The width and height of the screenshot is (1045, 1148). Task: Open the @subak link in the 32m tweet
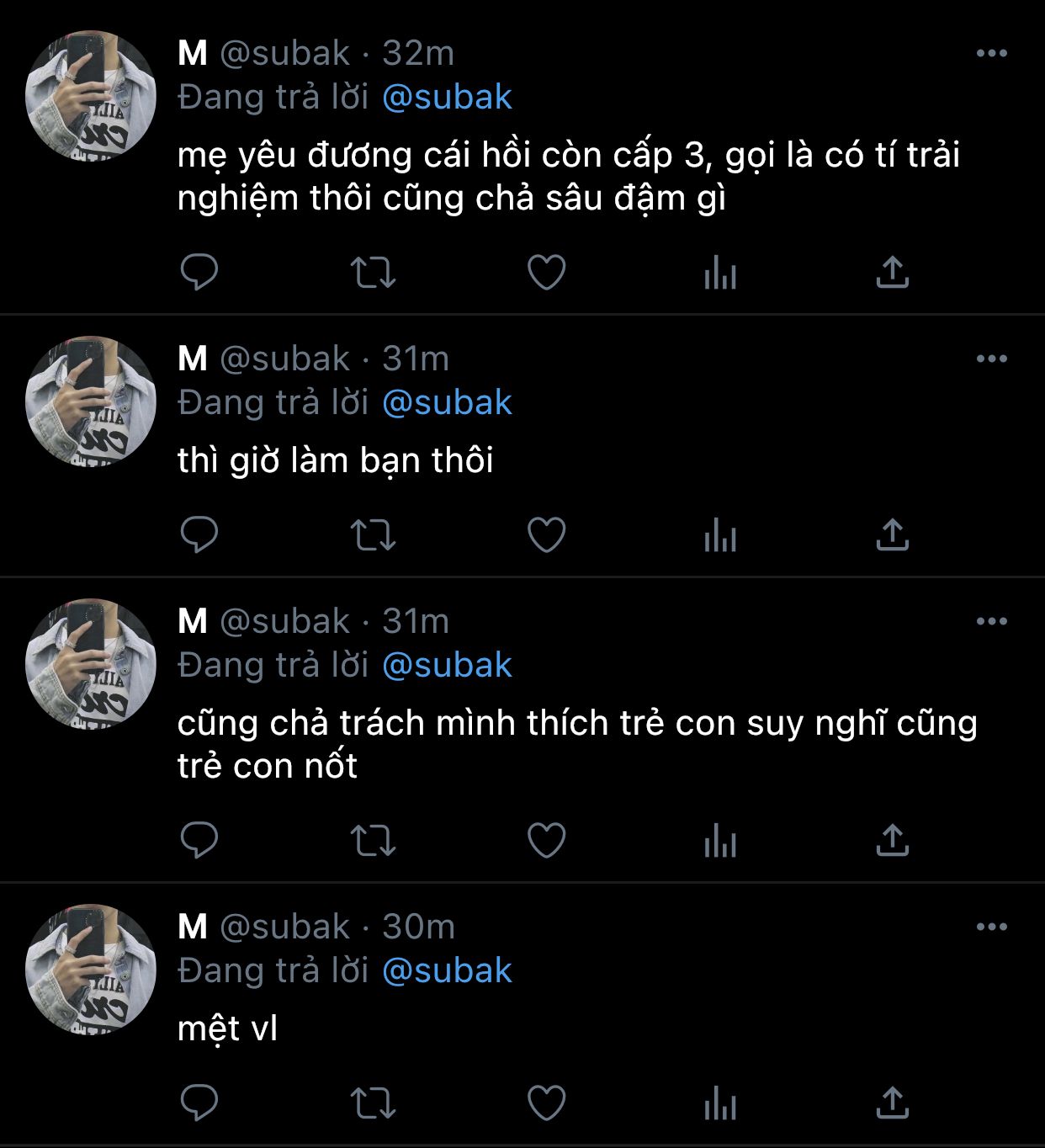(x=447, y=97)
